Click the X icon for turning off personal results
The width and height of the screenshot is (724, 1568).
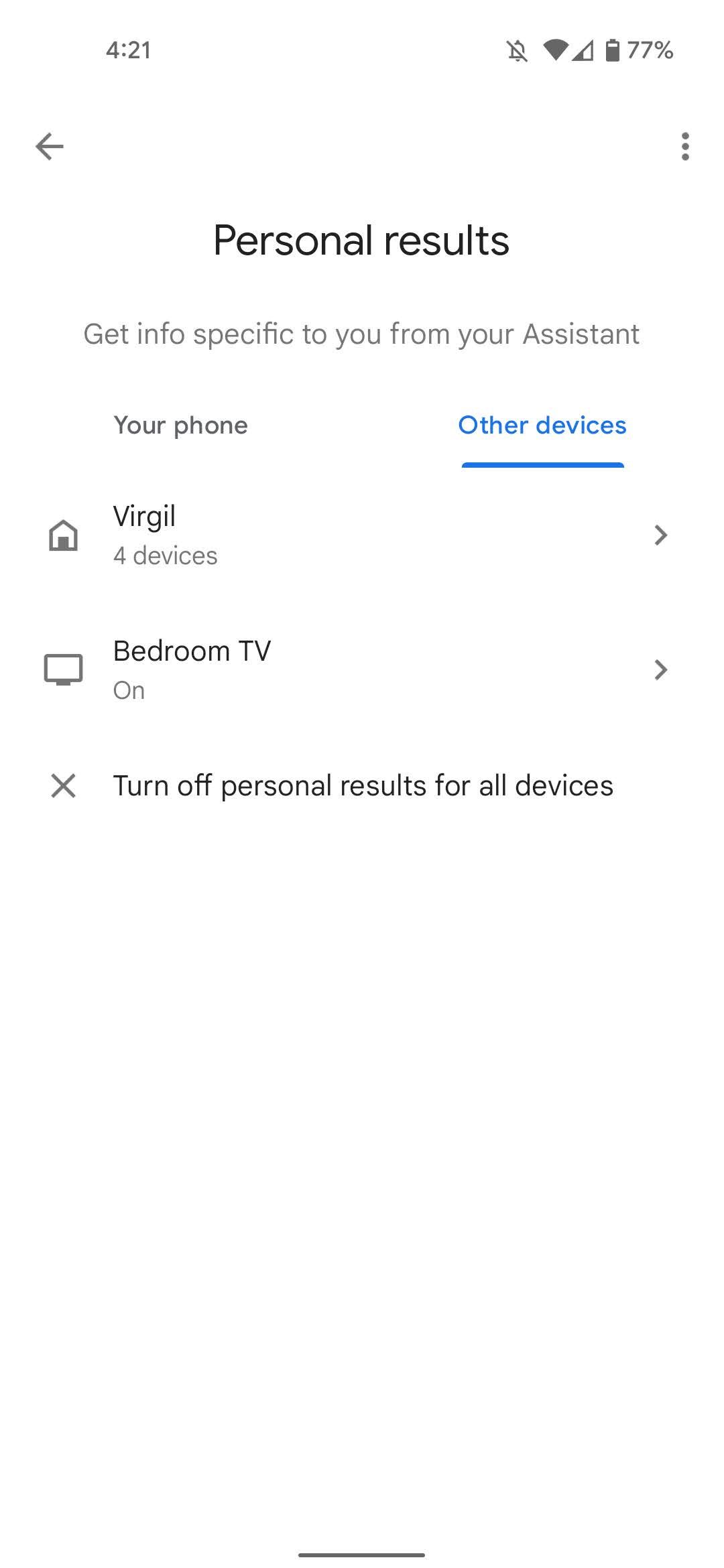pyautogui.click(x=63, y=785)
